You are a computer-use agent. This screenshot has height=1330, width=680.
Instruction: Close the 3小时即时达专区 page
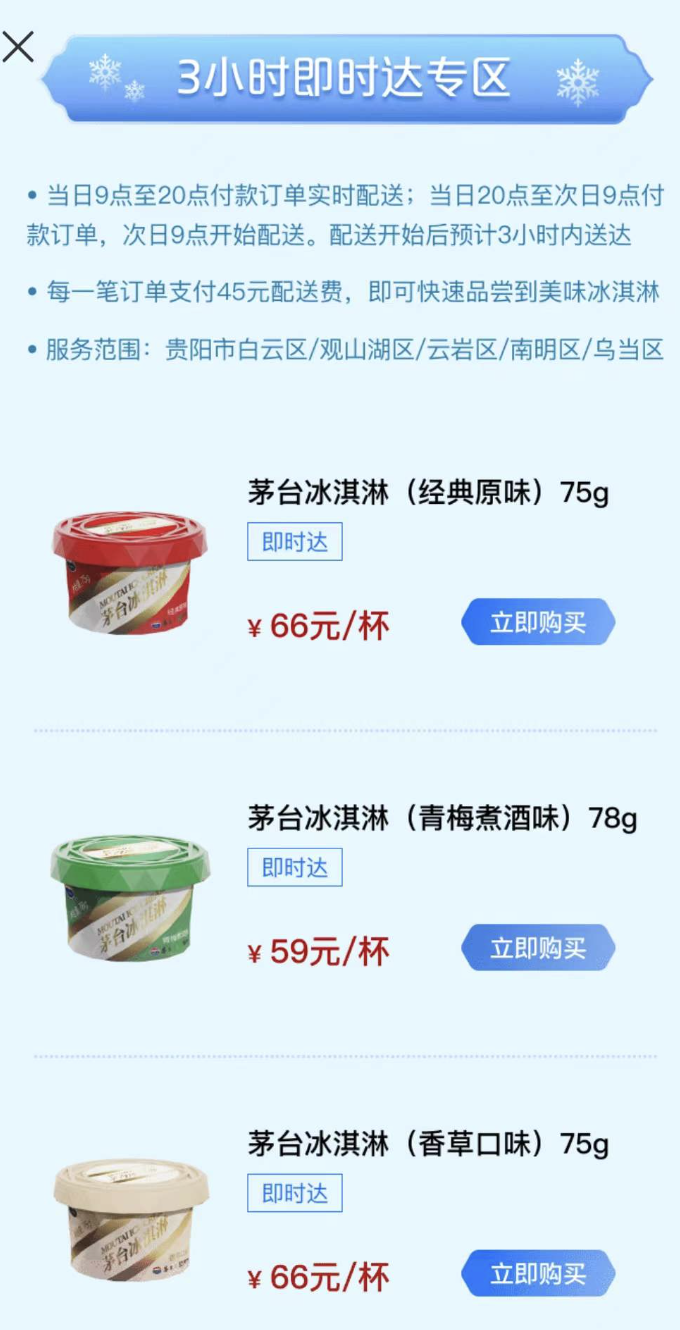(x=18, y=46)
